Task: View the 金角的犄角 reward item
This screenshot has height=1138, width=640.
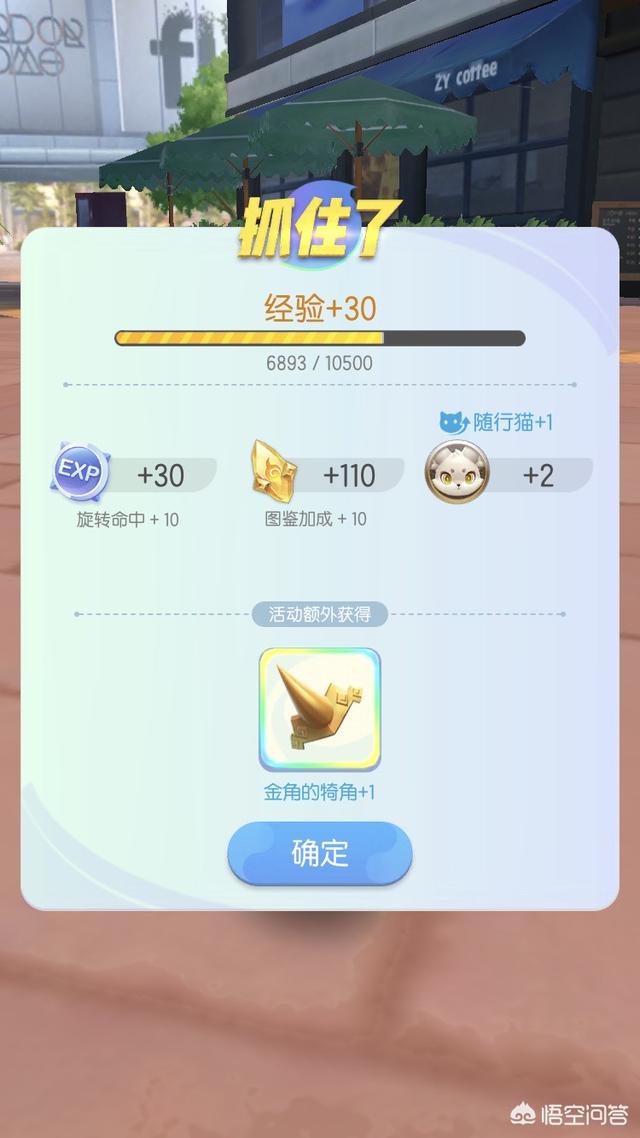Action: coord(320,709)
